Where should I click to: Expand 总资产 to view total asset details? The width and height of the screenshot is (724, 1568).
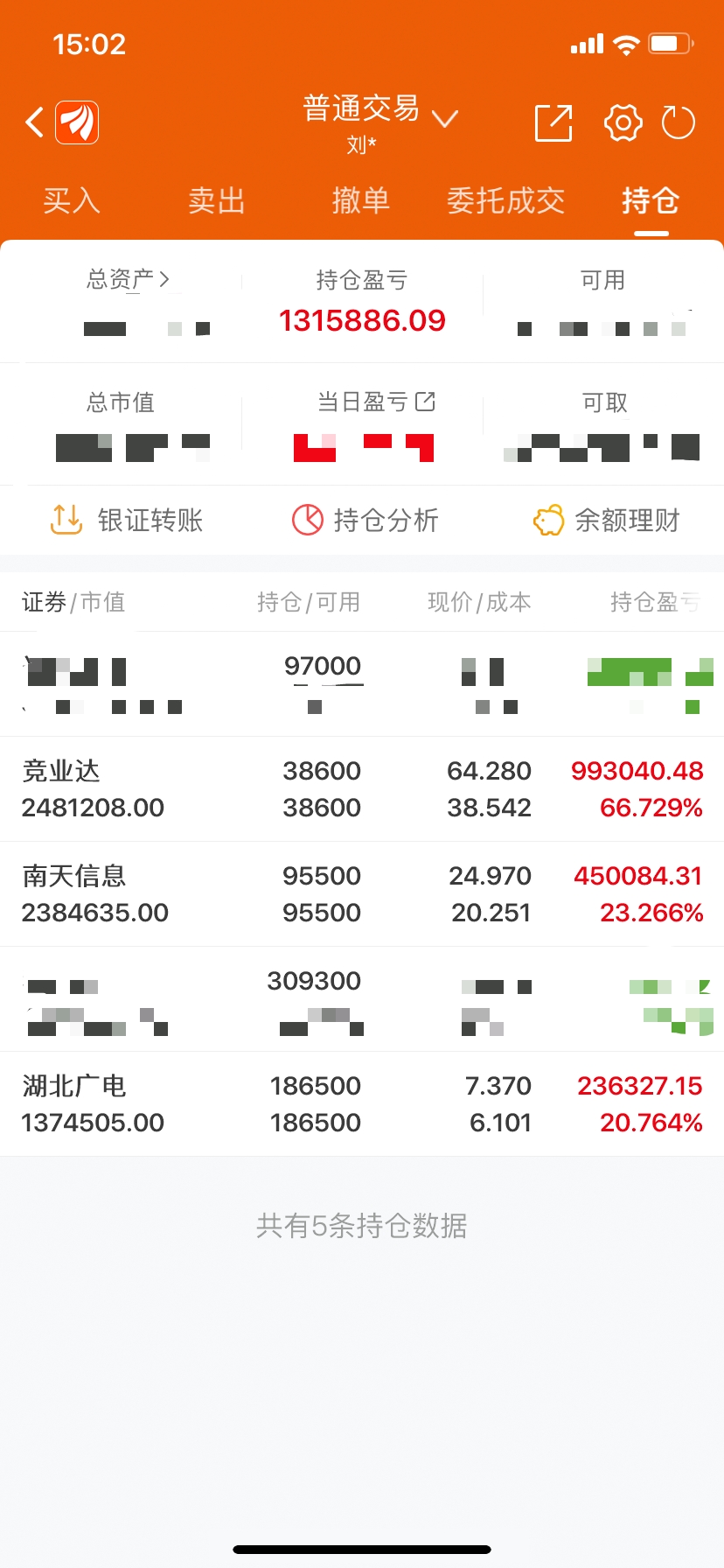(128, 279)
